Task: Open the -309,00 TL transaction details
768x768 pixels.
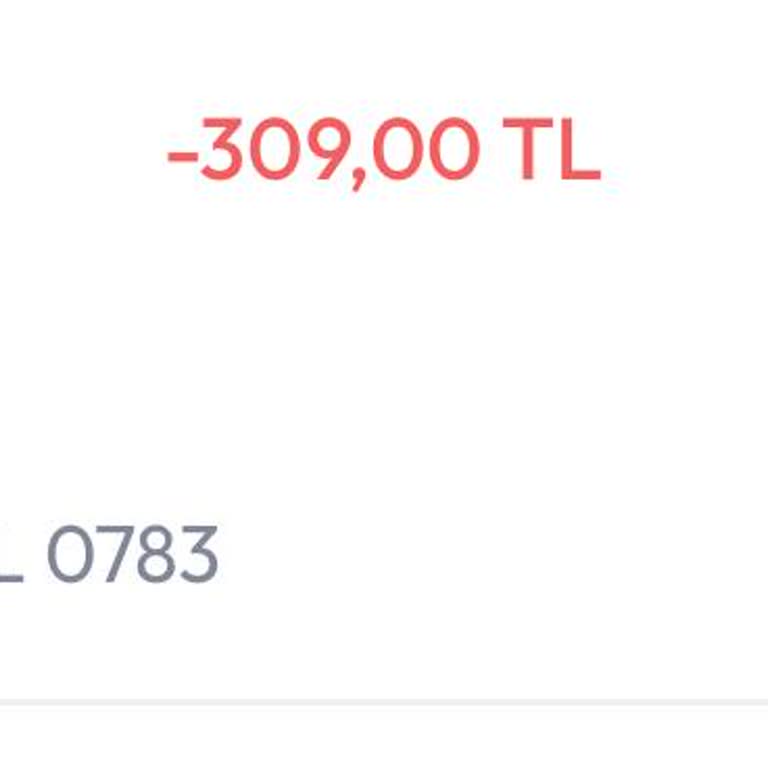Action: (384, 152)
